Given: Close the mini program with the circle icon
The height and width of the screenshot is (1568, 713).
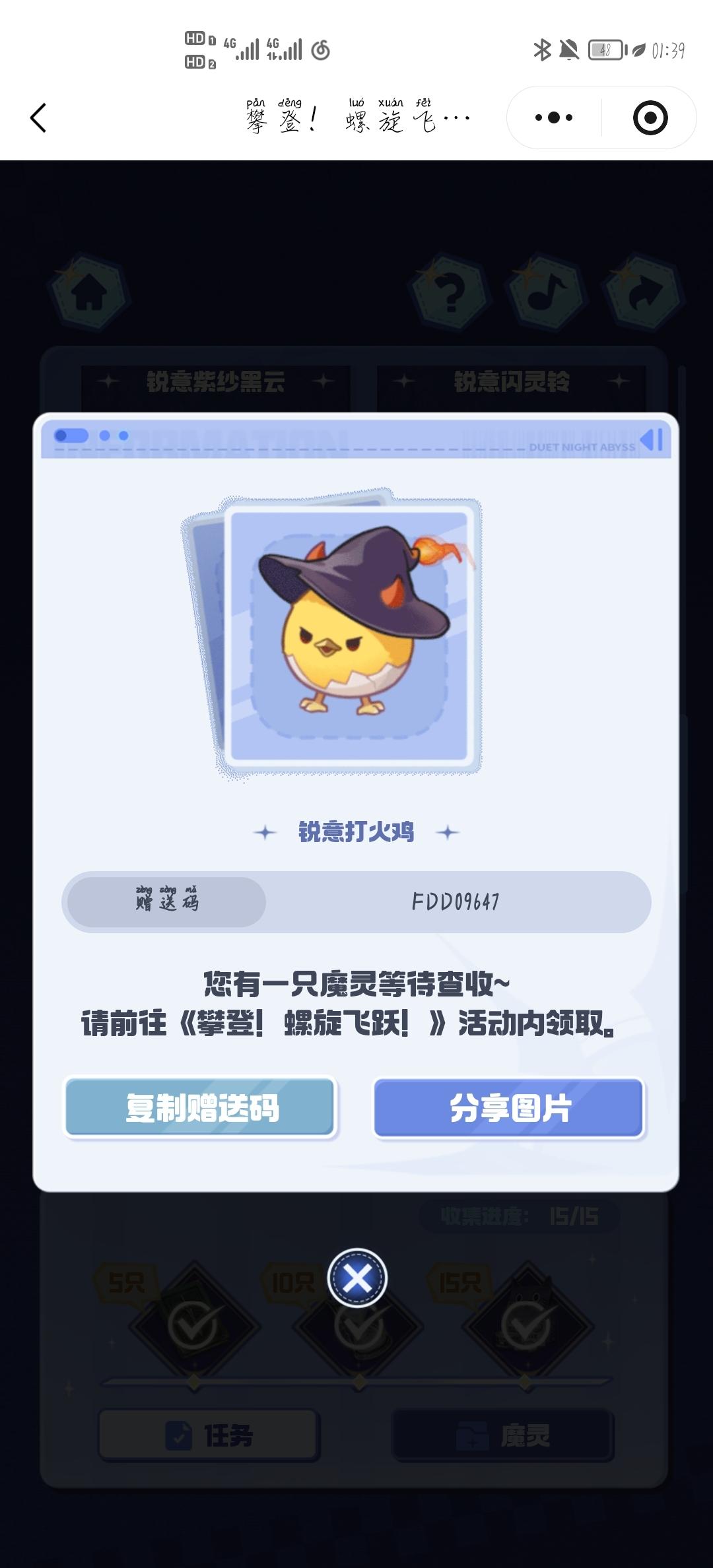Looking at the screenshot, I should tap(650, 118).
